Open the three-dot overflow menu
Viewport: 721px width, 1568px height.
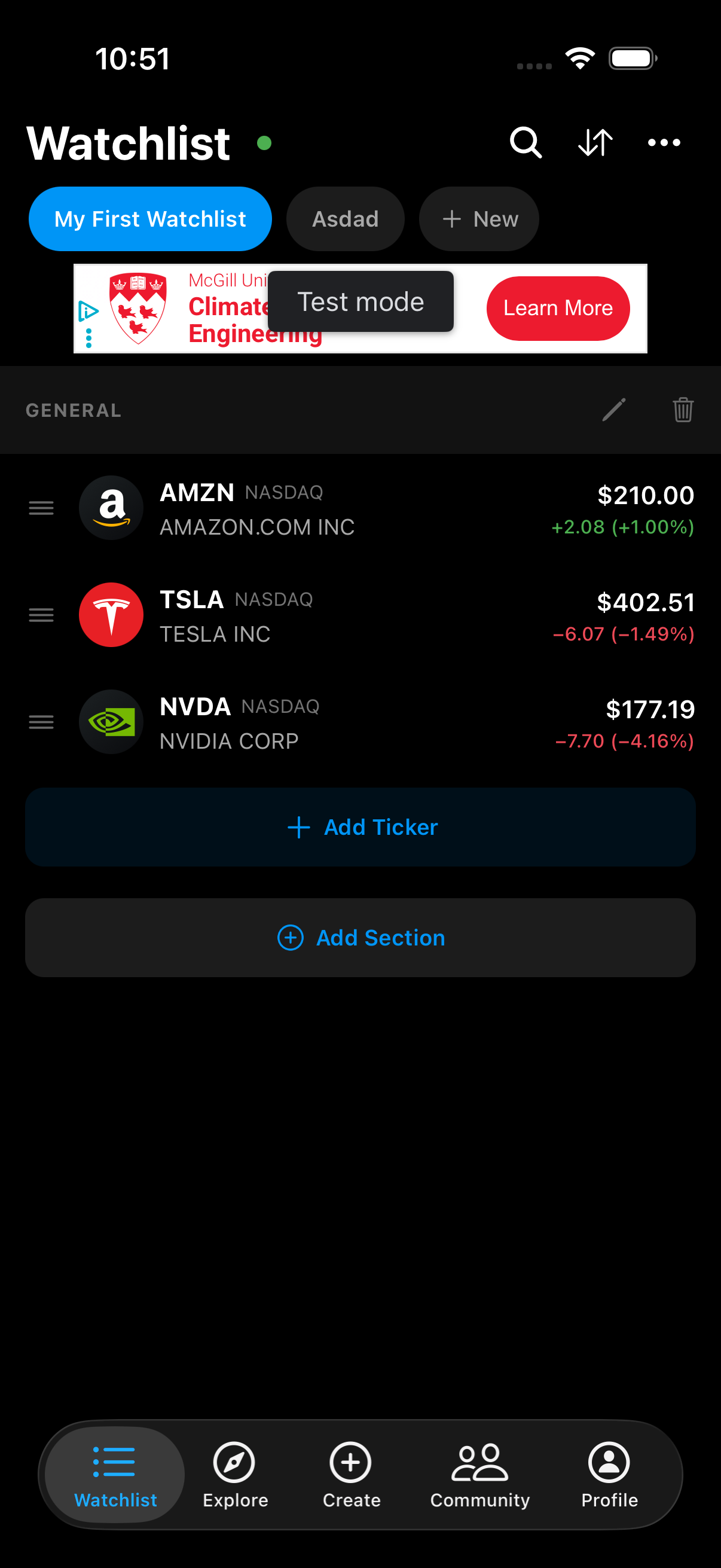664,142
